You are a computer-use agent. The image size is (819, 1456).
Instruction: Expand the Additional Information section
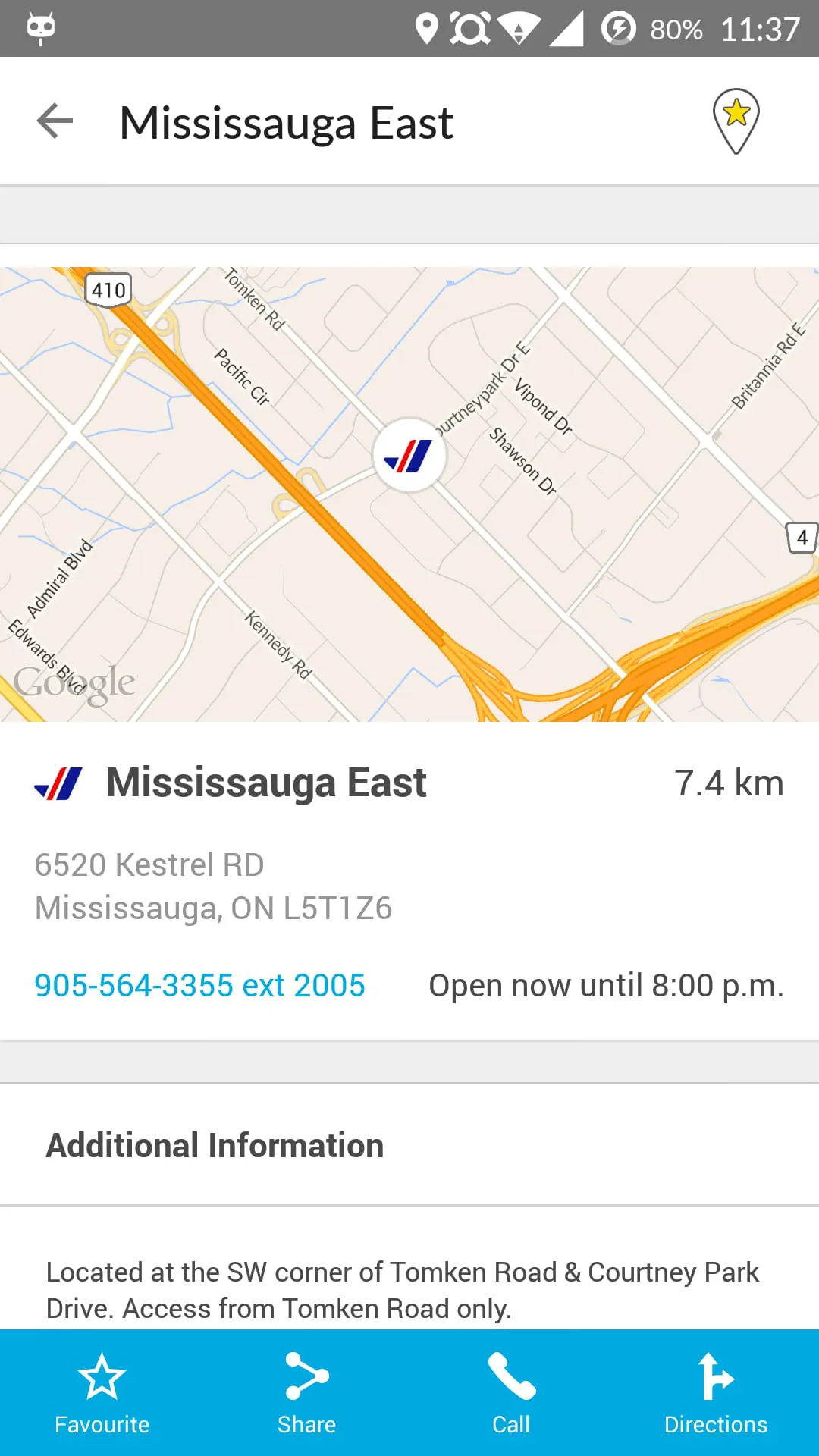pos(214,1145)
